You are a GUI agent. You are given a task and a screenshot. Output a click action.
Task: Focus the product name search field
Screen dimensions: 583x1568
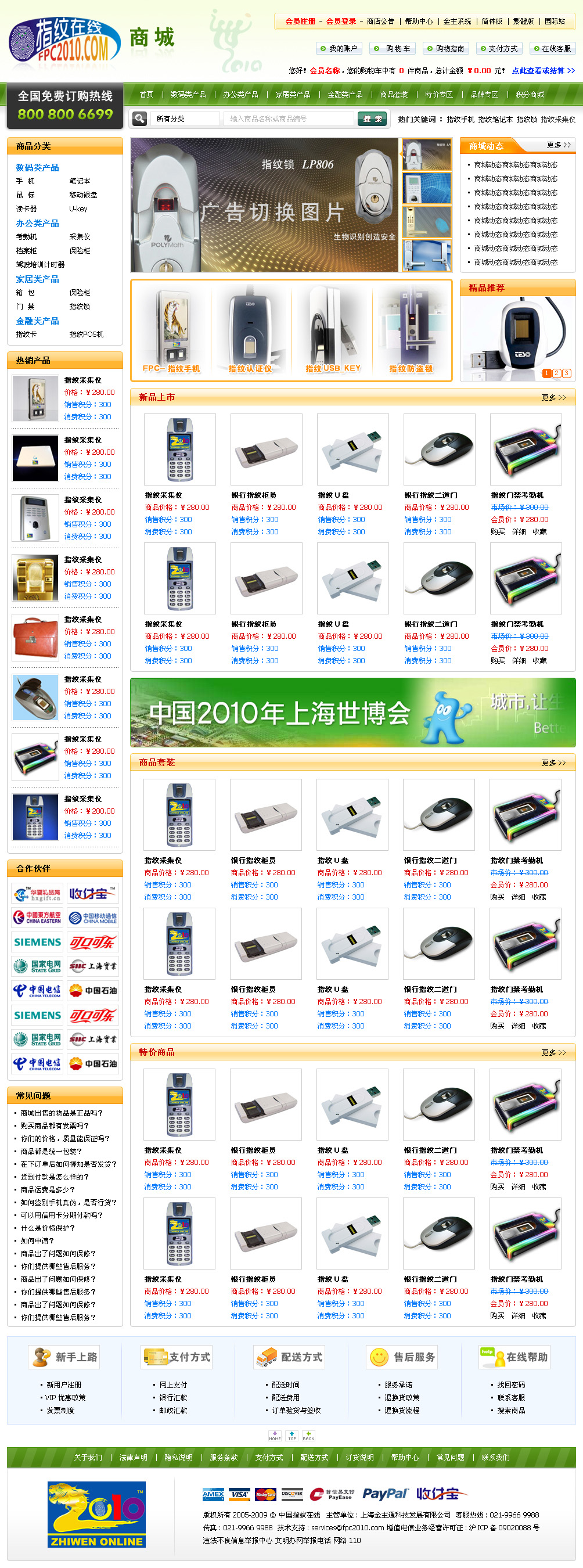point(288,118)
